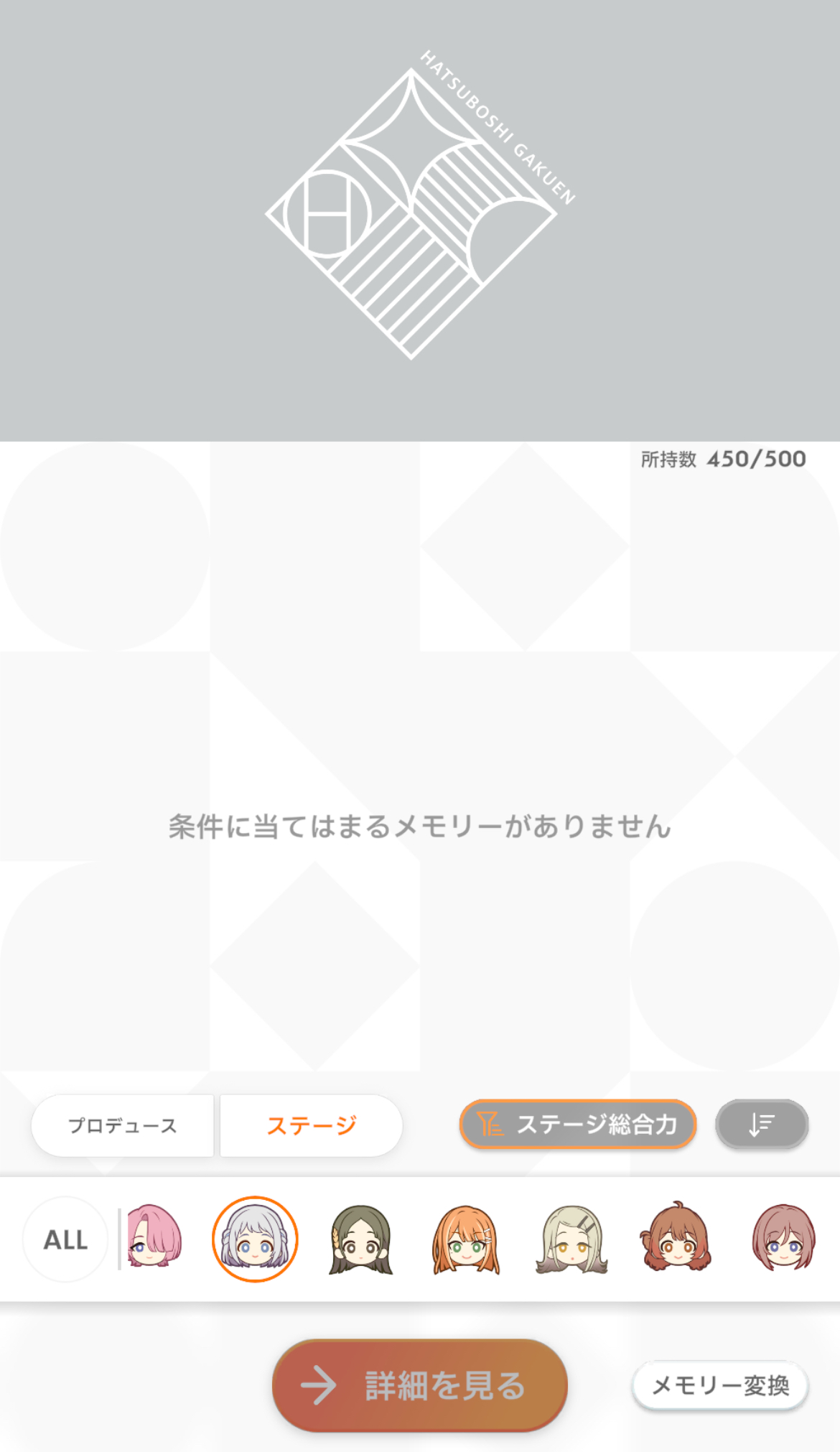Toggle the sort order icon
Viewport: 840px width, 1452px height.
click(762, 1124)
